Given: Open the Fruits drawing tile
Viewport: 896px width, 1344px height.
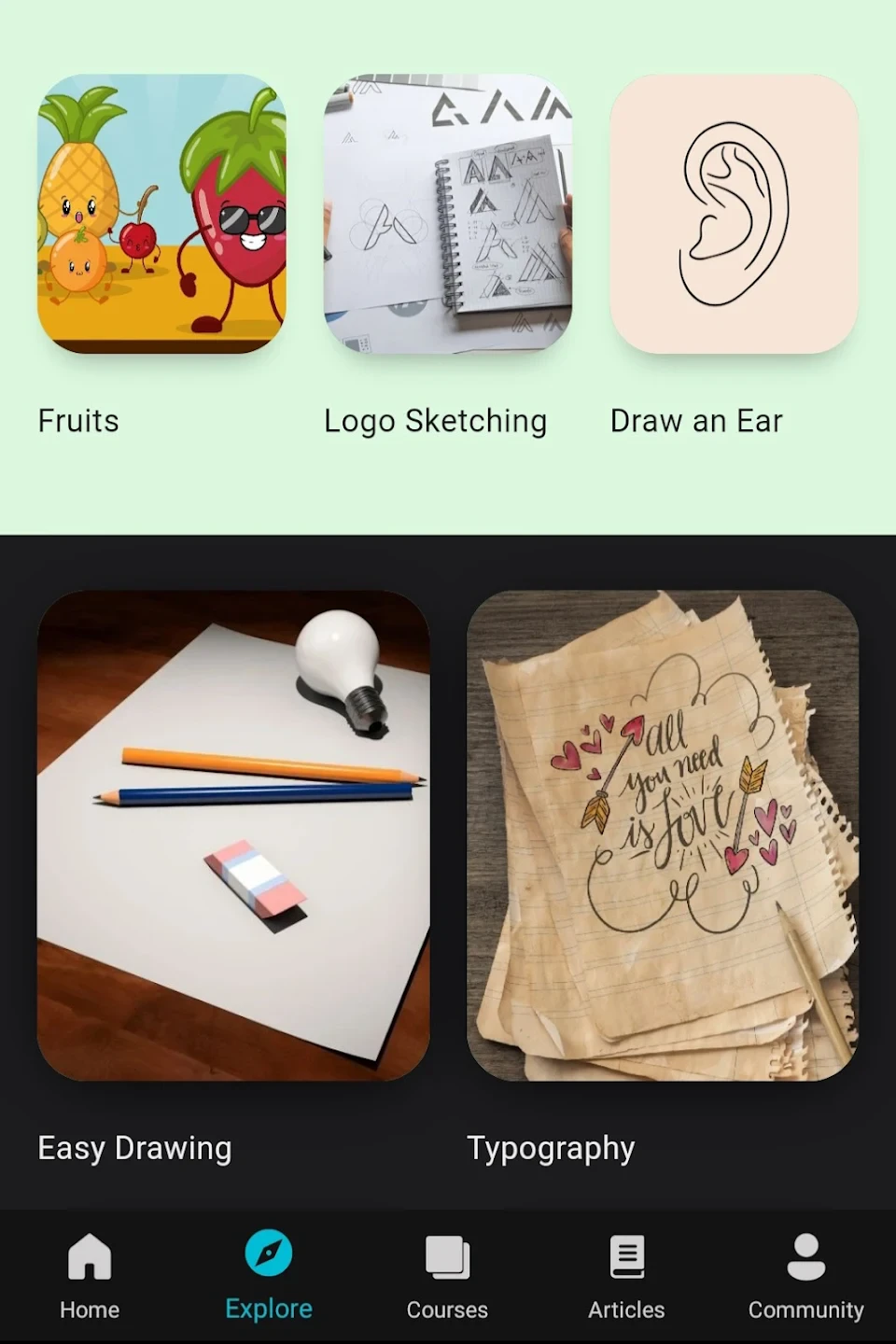Looking at the screenshot, I should [x=161, y=214].
